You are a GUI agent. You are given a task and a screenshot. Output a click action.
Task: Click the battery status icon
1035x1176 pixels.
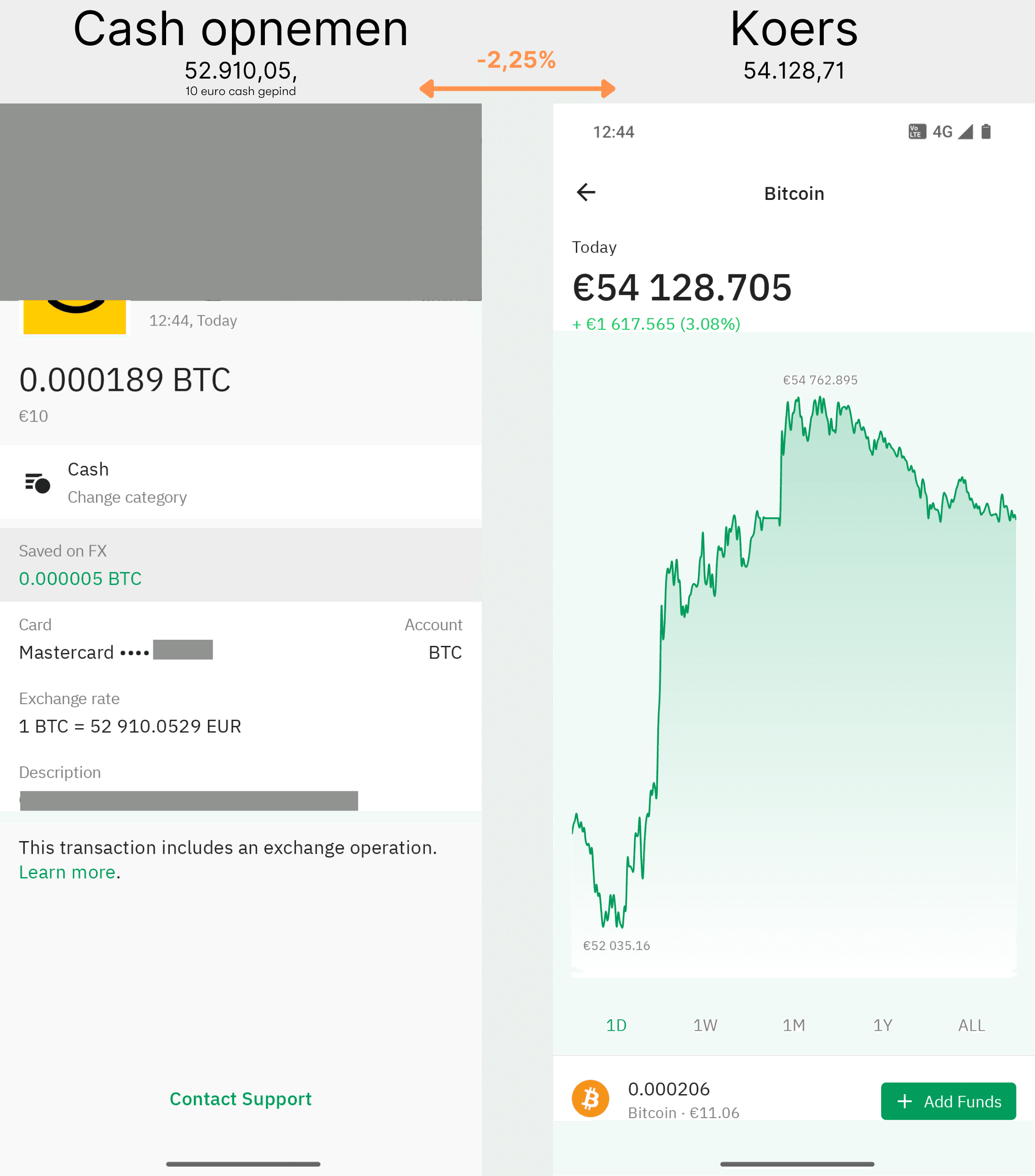(986, 131)
